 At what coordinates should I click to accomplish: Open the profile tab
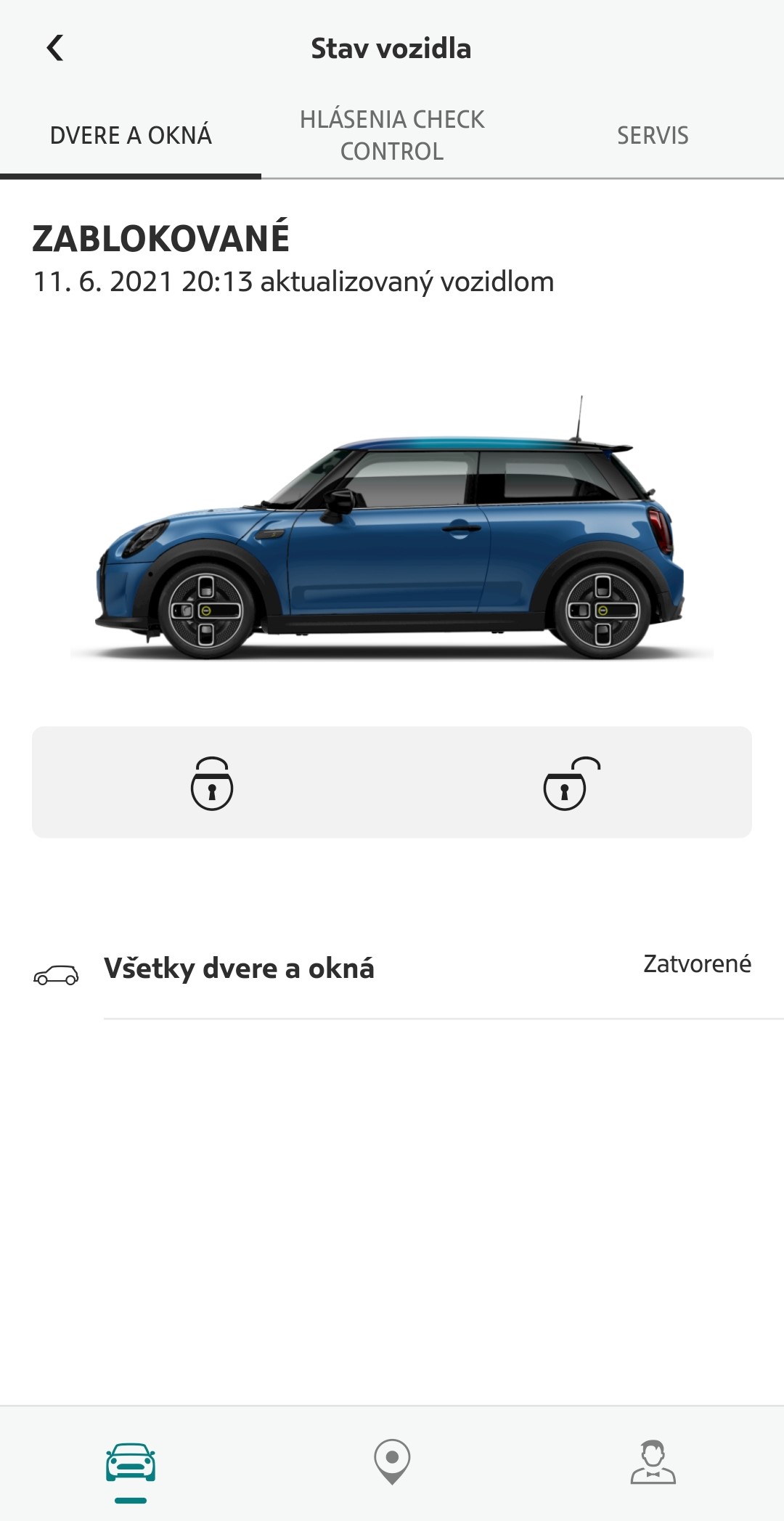[653, 1462]
